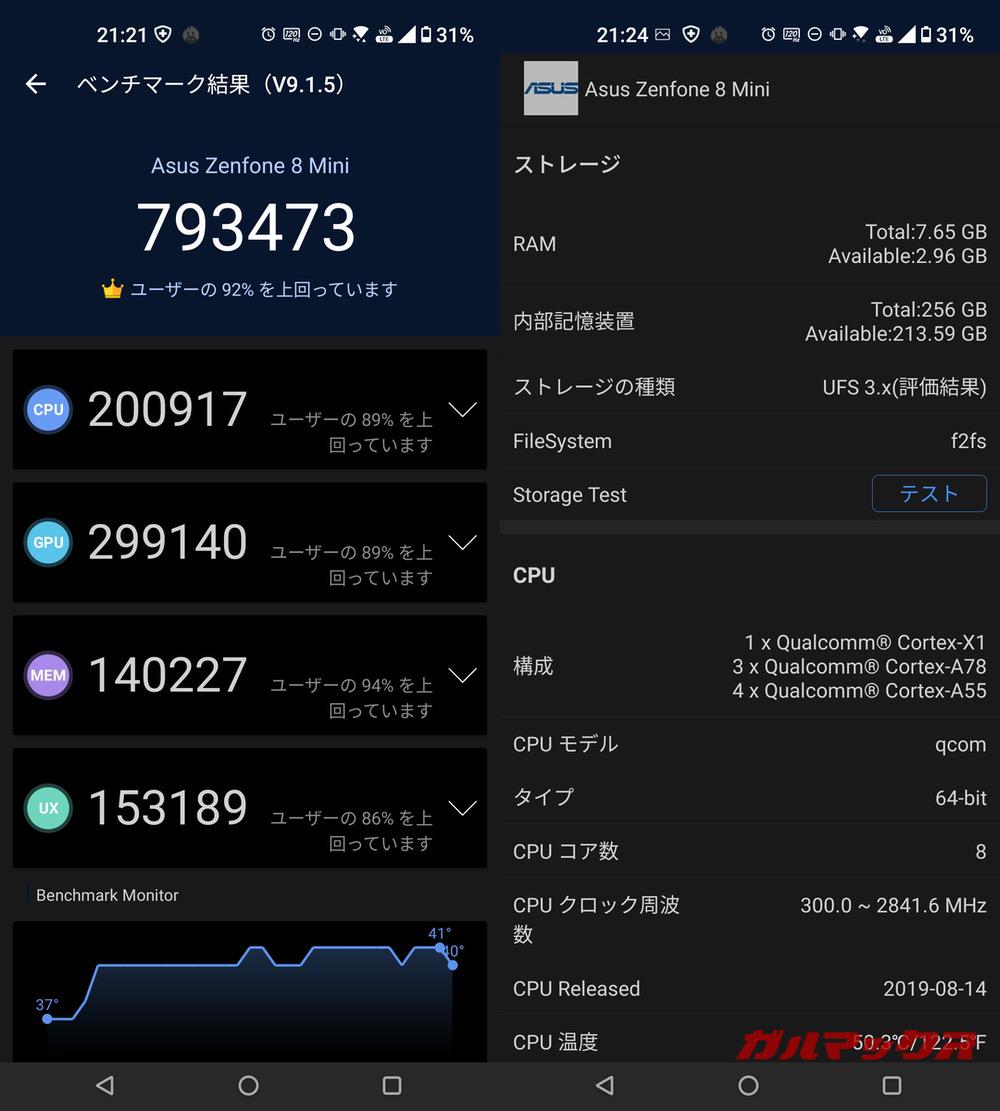Image resolution: width=1000 pixels, height=1111 pixels.
Task: Collapse the UX score details chevron
Action: [x=462, y=808]
